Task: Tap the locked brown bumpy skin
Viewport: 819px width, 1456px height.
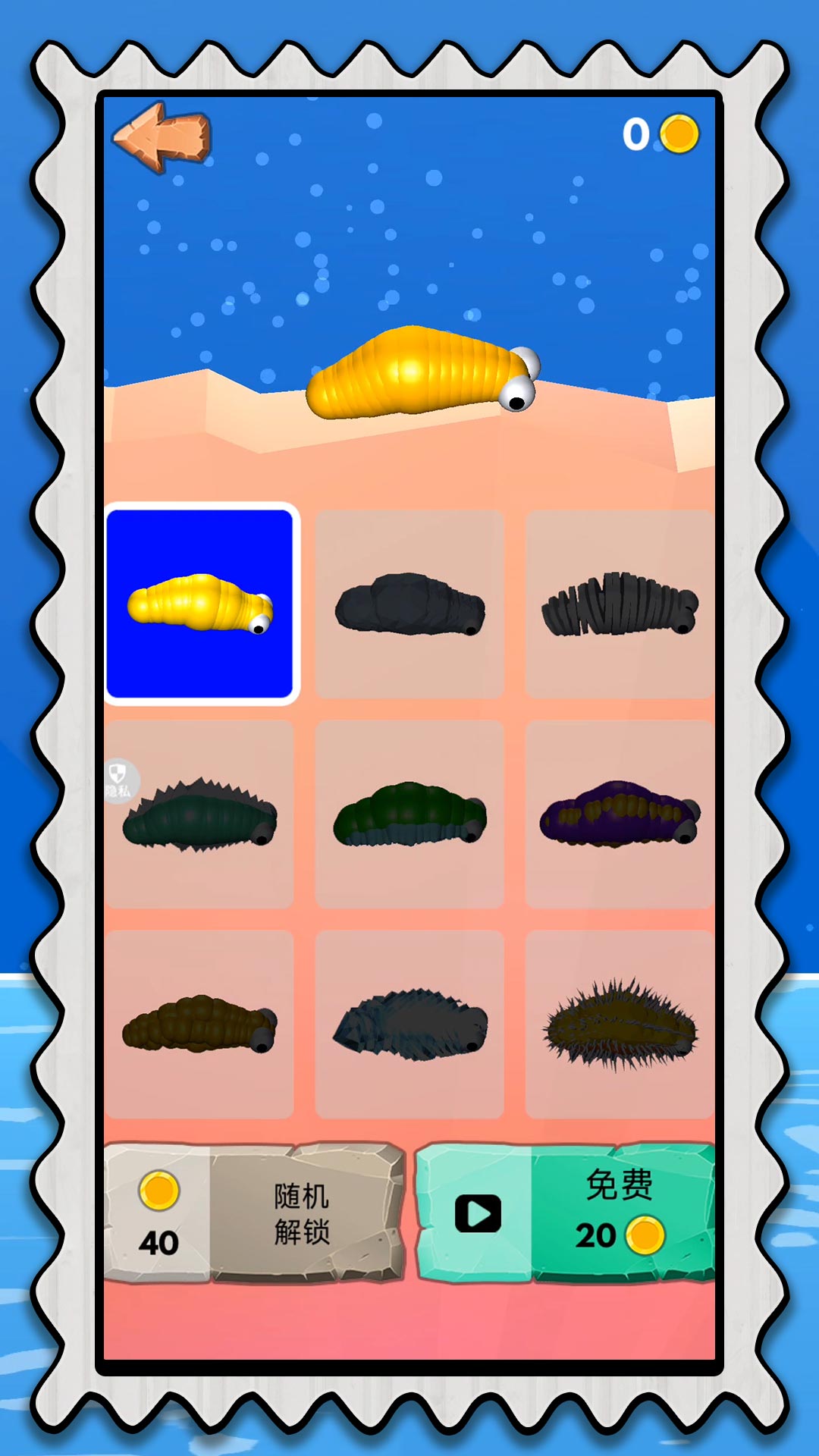Action: 200,1024
